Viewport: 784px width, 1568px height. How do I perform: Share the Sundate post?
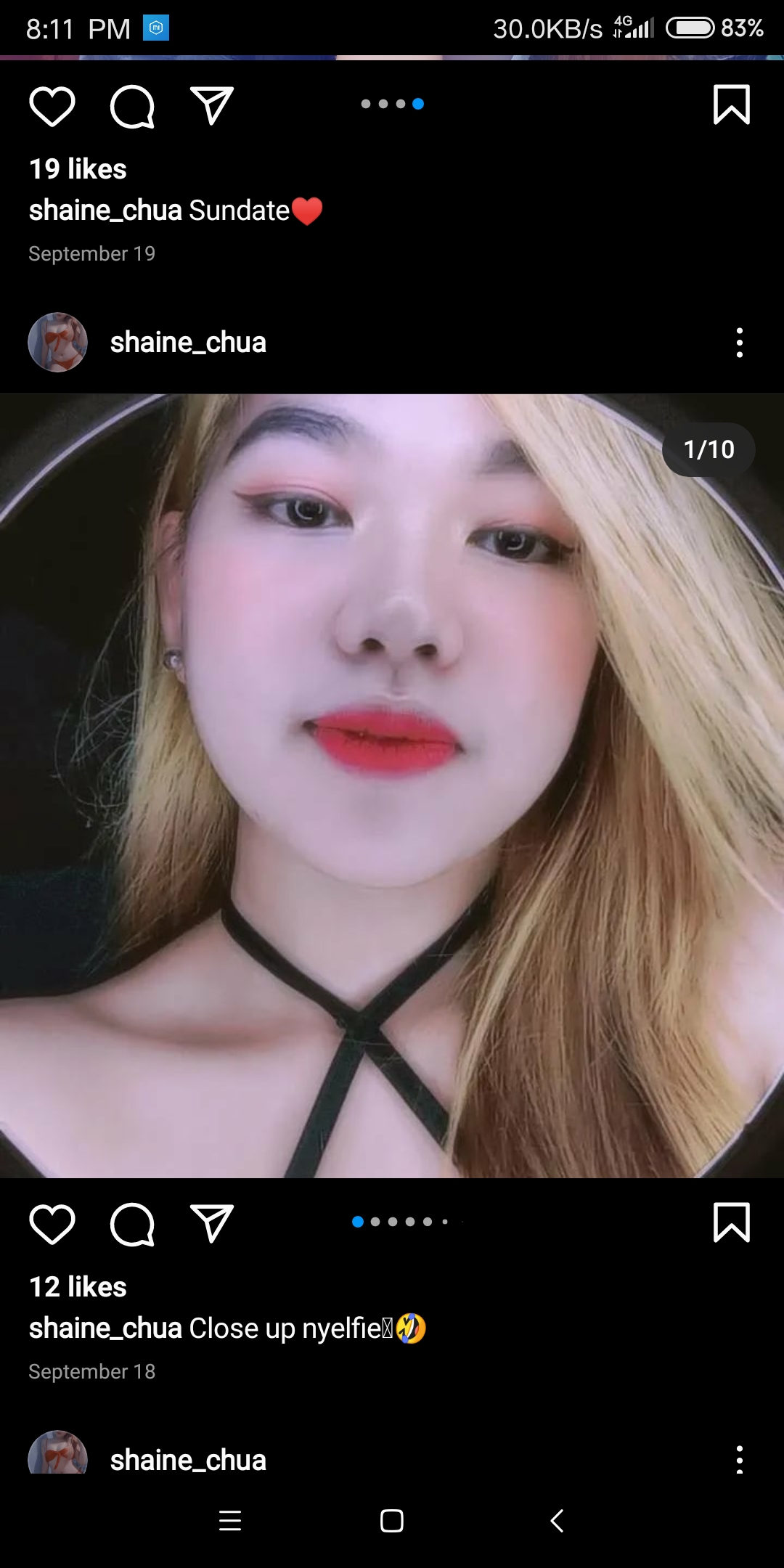tap(212, 105)
